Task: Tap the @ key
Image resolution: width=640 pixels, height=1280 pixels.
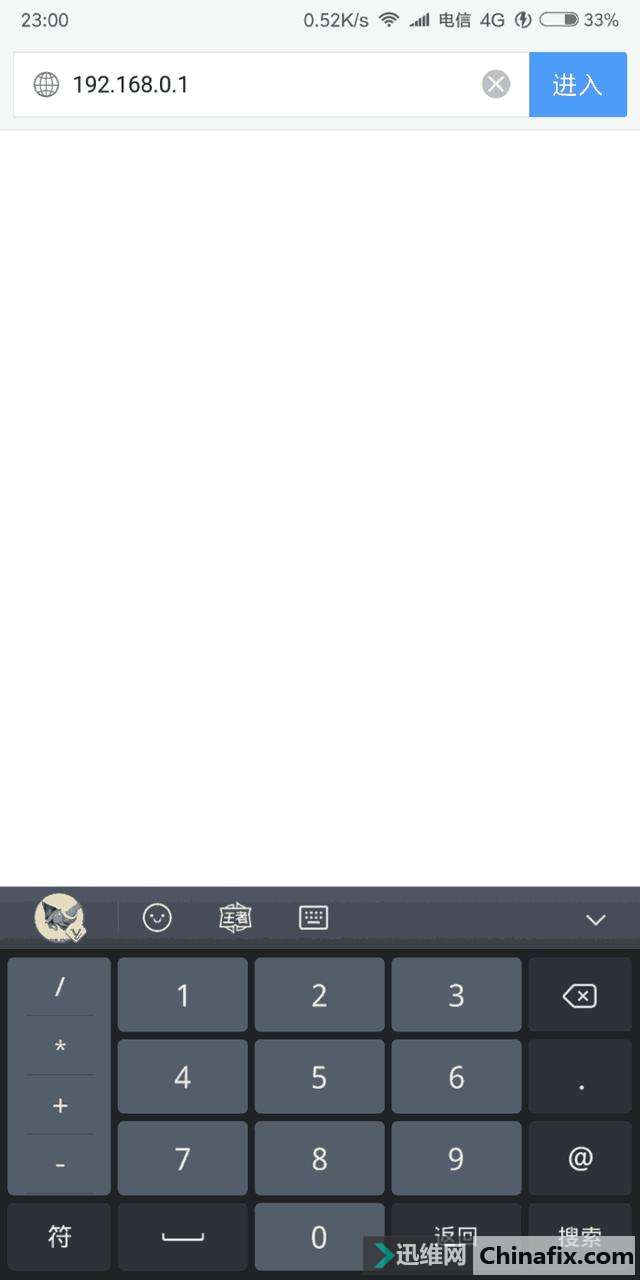Action: tap(580, 1159)
